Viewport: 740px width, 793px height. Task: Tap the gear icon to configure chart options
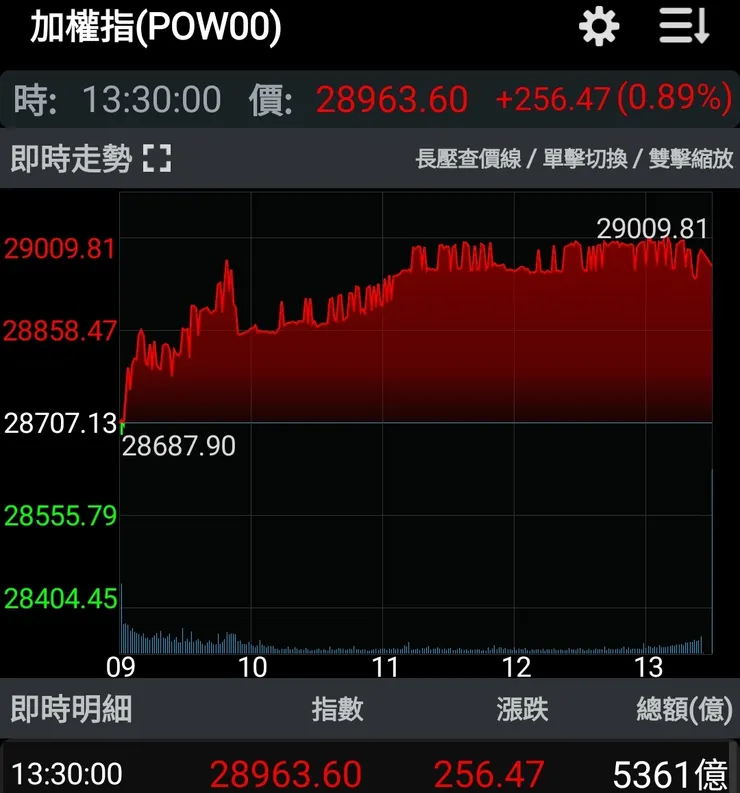pos(598,26)
